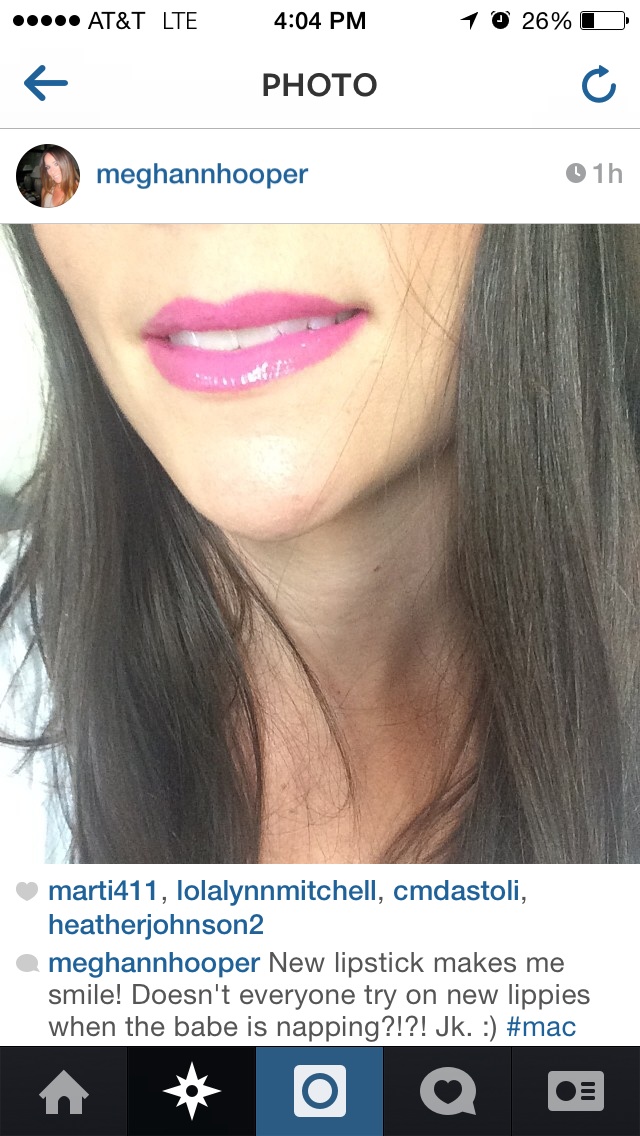This screenshot has width=640, height=1136.
Task: View marti411's profile from the likes
Action: point(103,891)
